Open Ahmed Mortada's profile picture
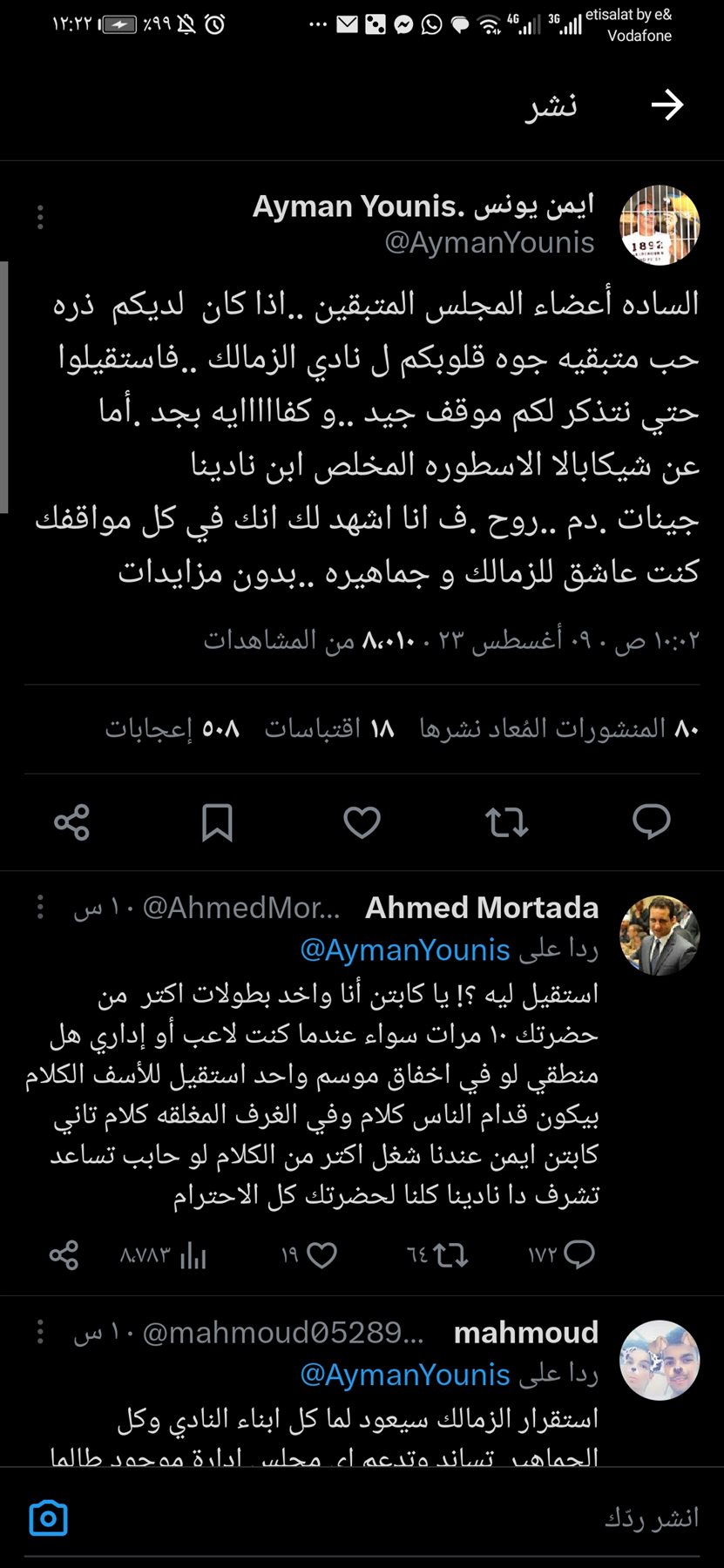Screen dimensions: 724x1568 [x=660, y=935]
